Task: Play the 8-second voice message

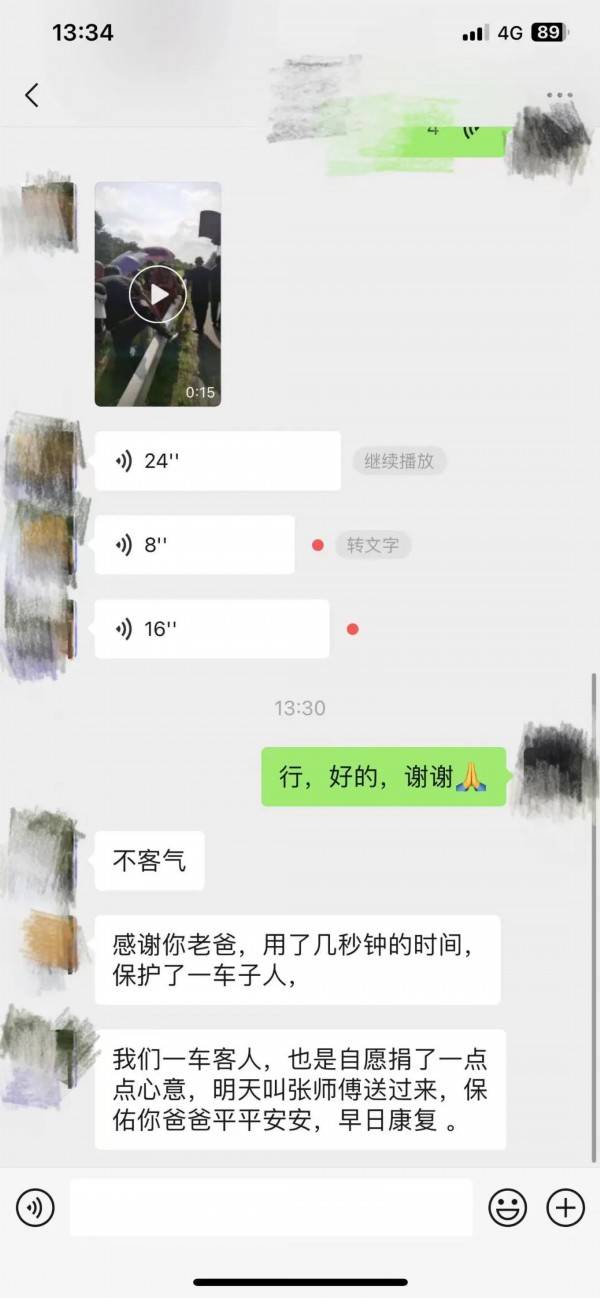Action: pos(194,545)
